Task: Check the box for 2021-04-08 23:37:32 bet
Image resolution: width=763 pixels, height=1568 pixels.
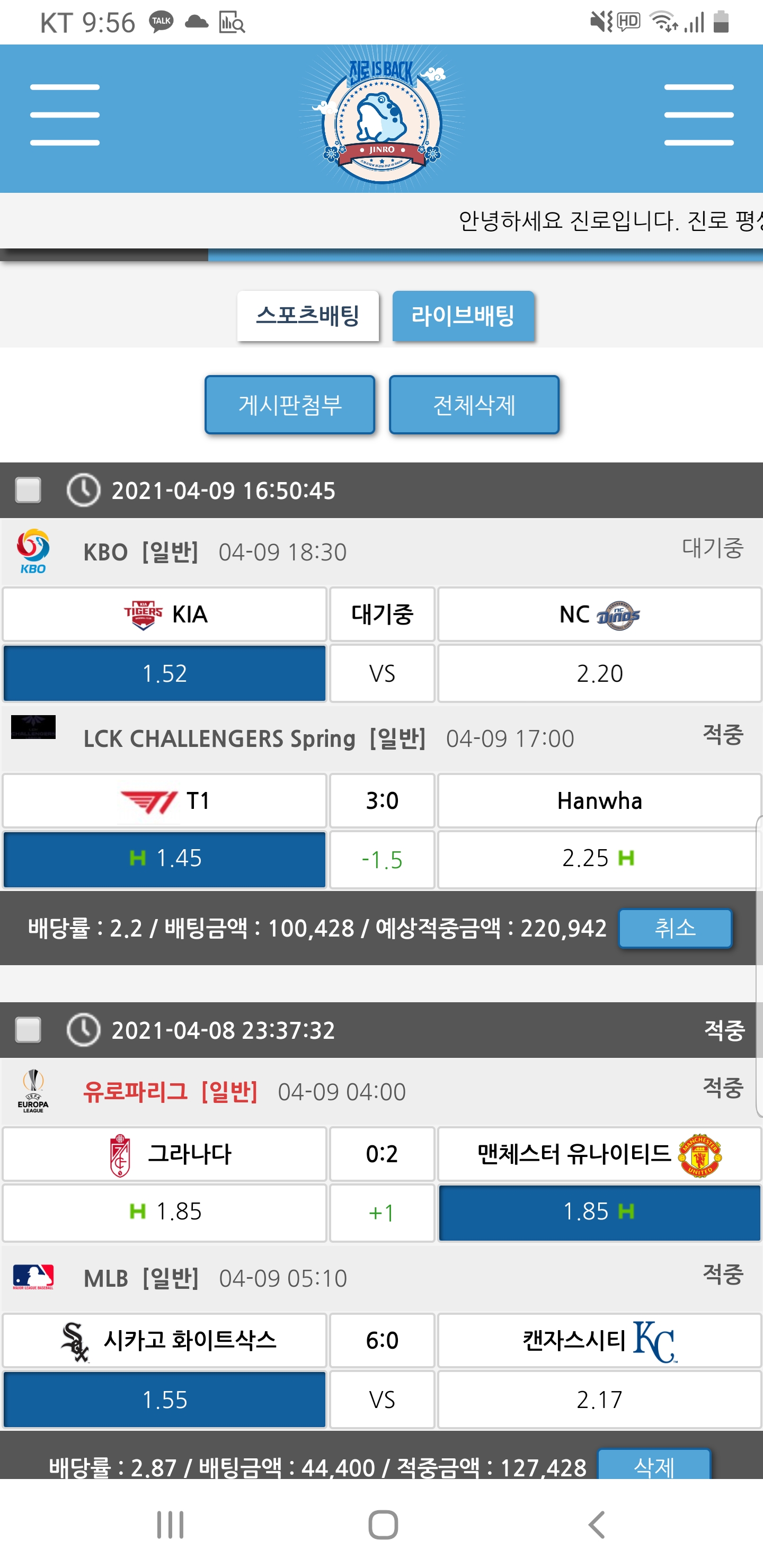Action: pos(28,1030)
